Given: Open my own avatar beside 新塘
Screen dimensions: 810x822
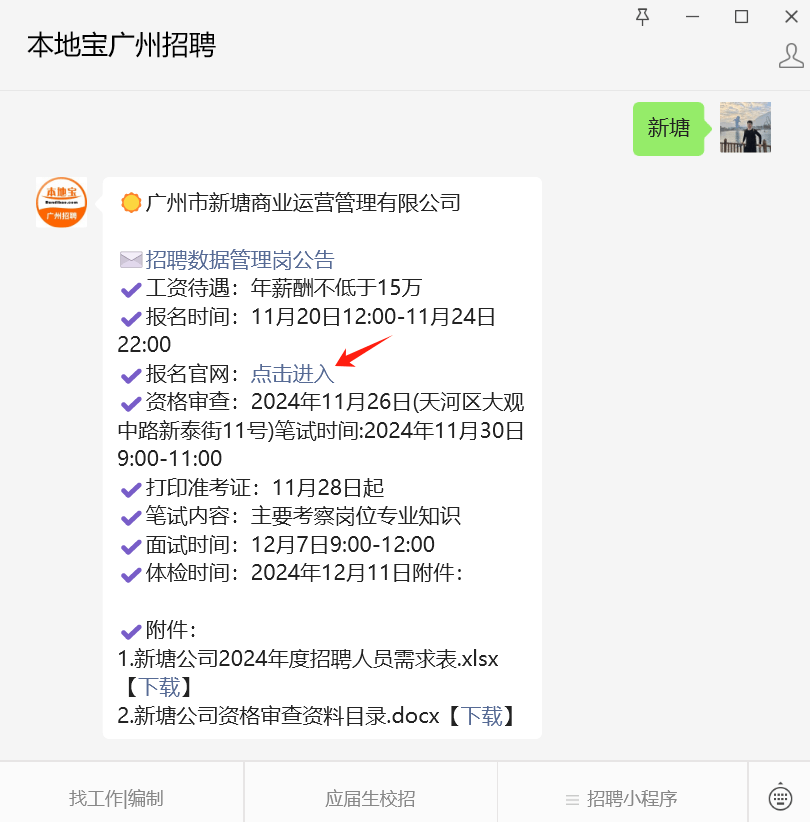Looking at the screenshot, I should [745, 127].
